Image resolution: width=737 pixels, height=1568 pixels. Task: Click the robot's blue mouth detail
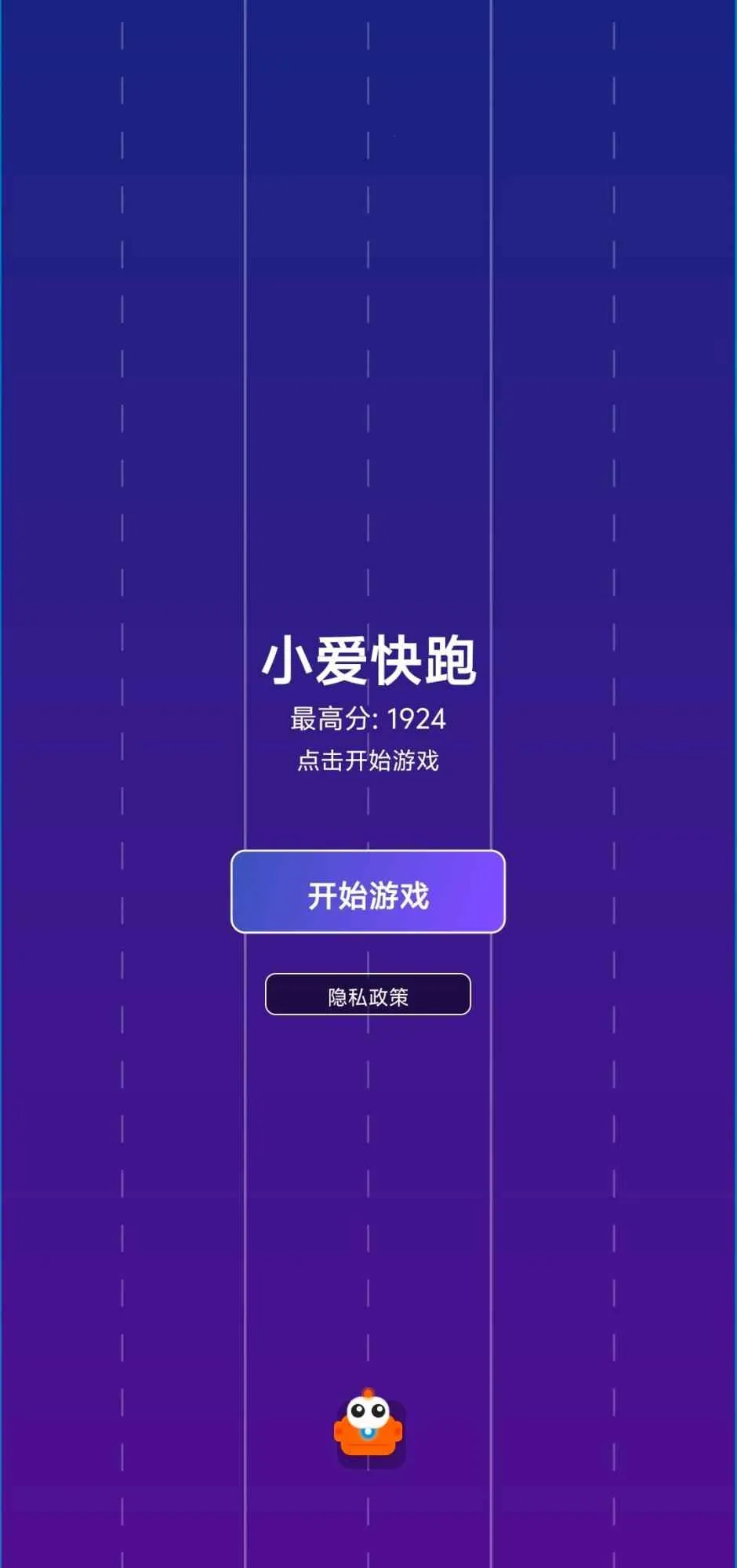367,1432
